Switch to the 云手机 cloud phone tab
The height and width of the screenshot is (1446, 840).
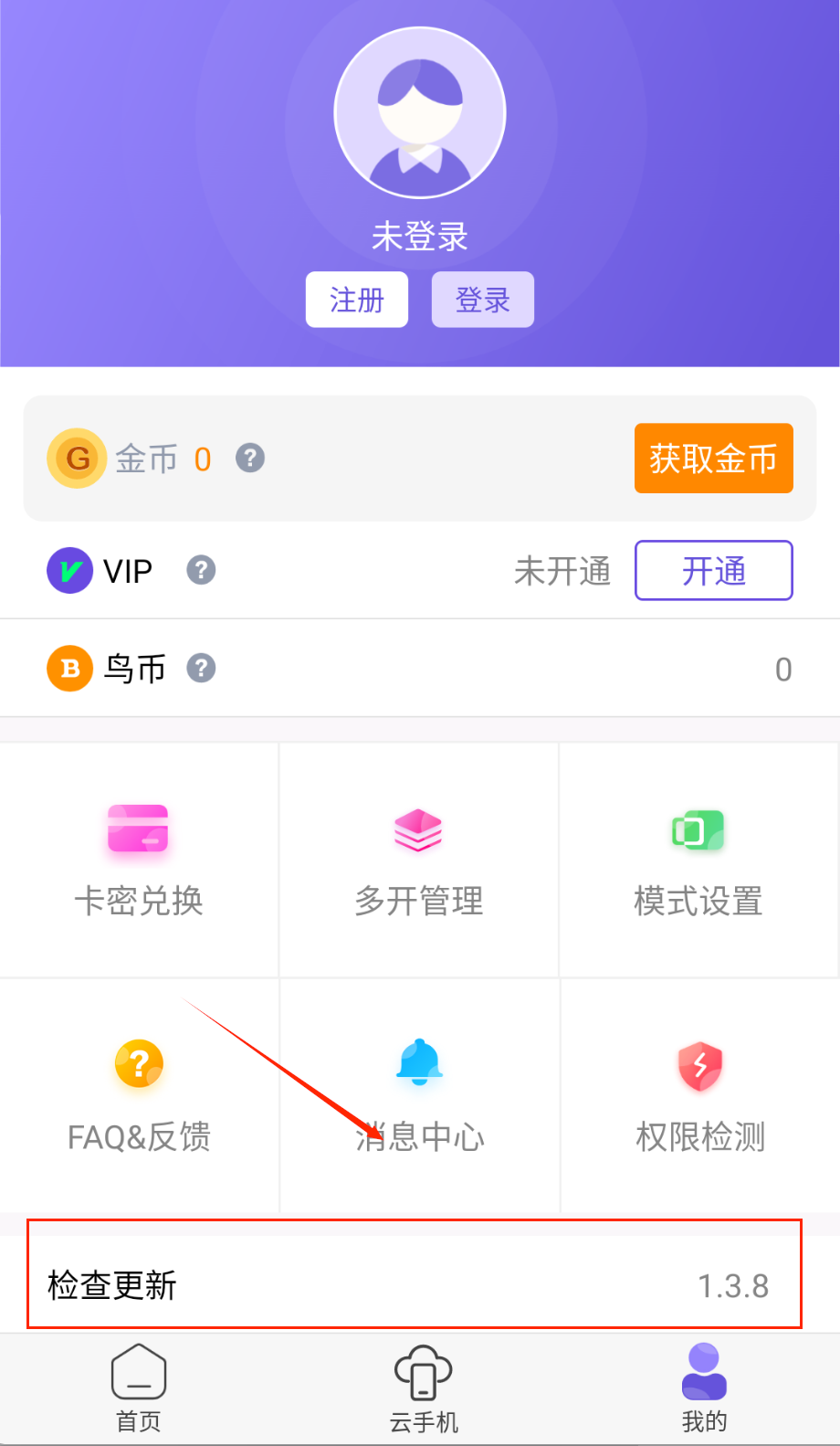423,1388
